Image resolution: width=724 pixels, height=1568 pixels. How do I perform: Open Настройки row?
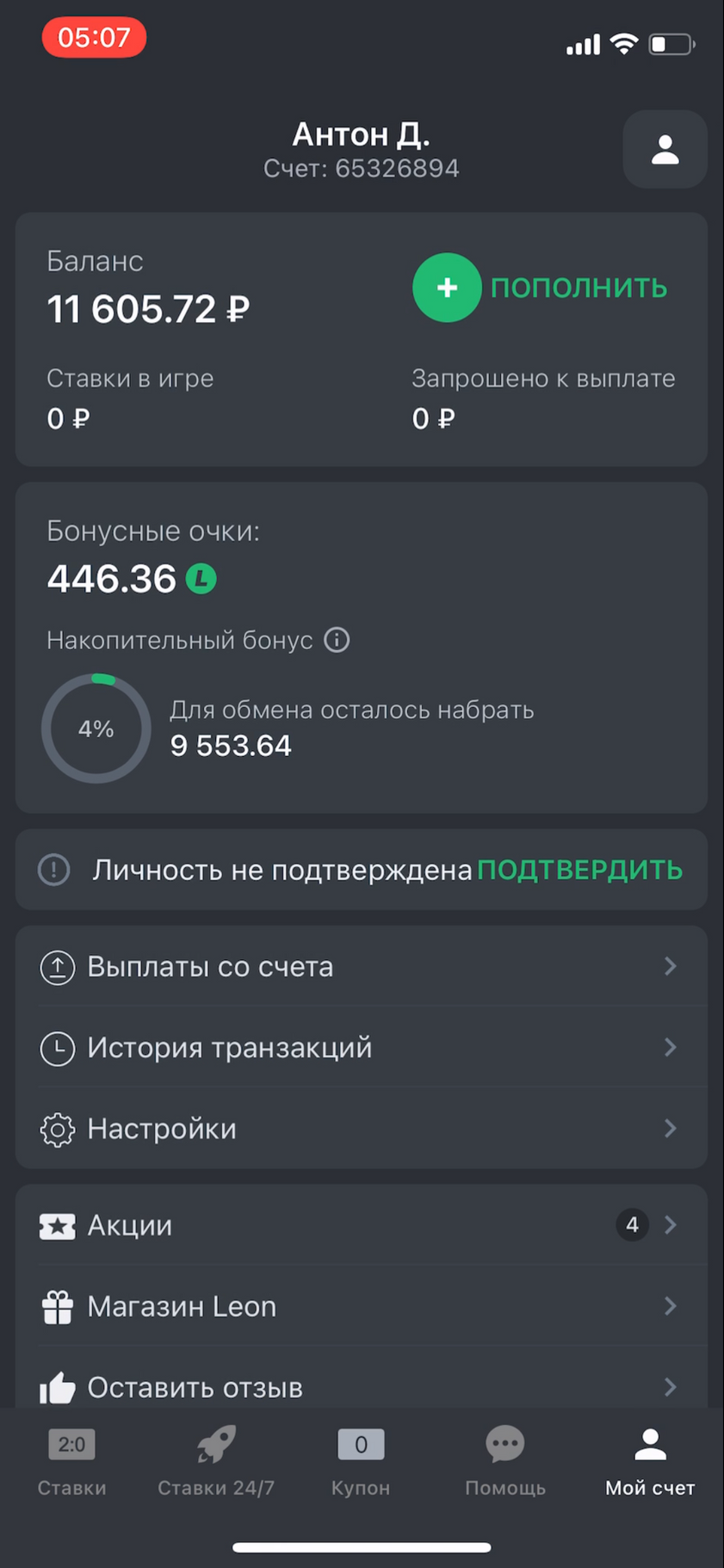tap(362, 1128)
